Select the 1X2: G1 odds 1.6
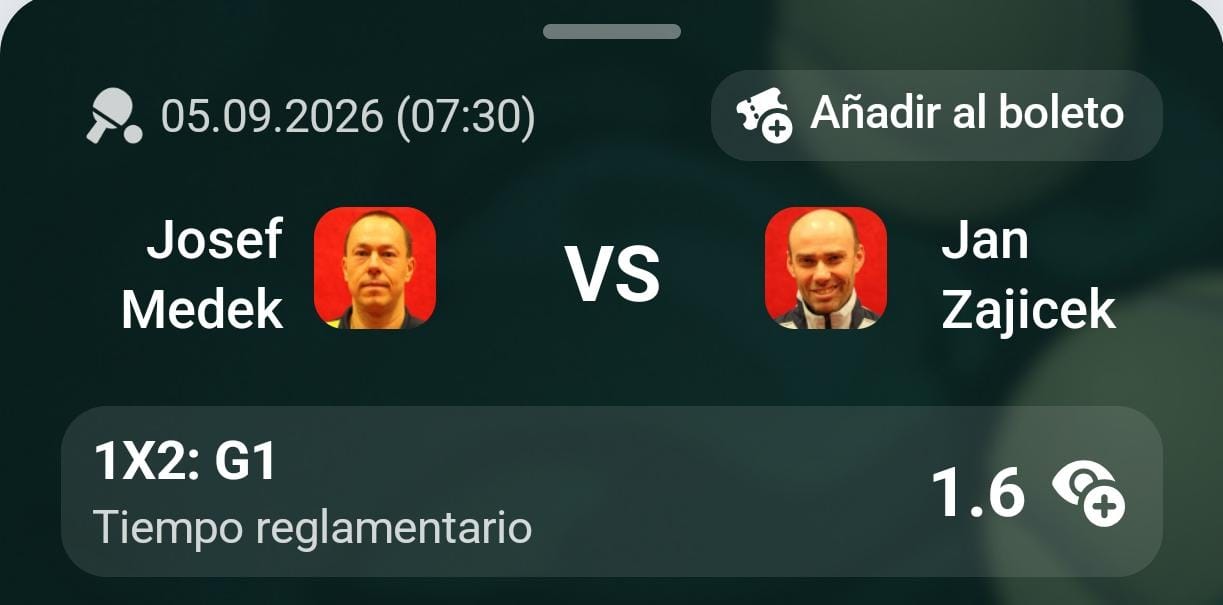Image resolution: width=1223 pixels, height=605 pixels. (612, 491)
